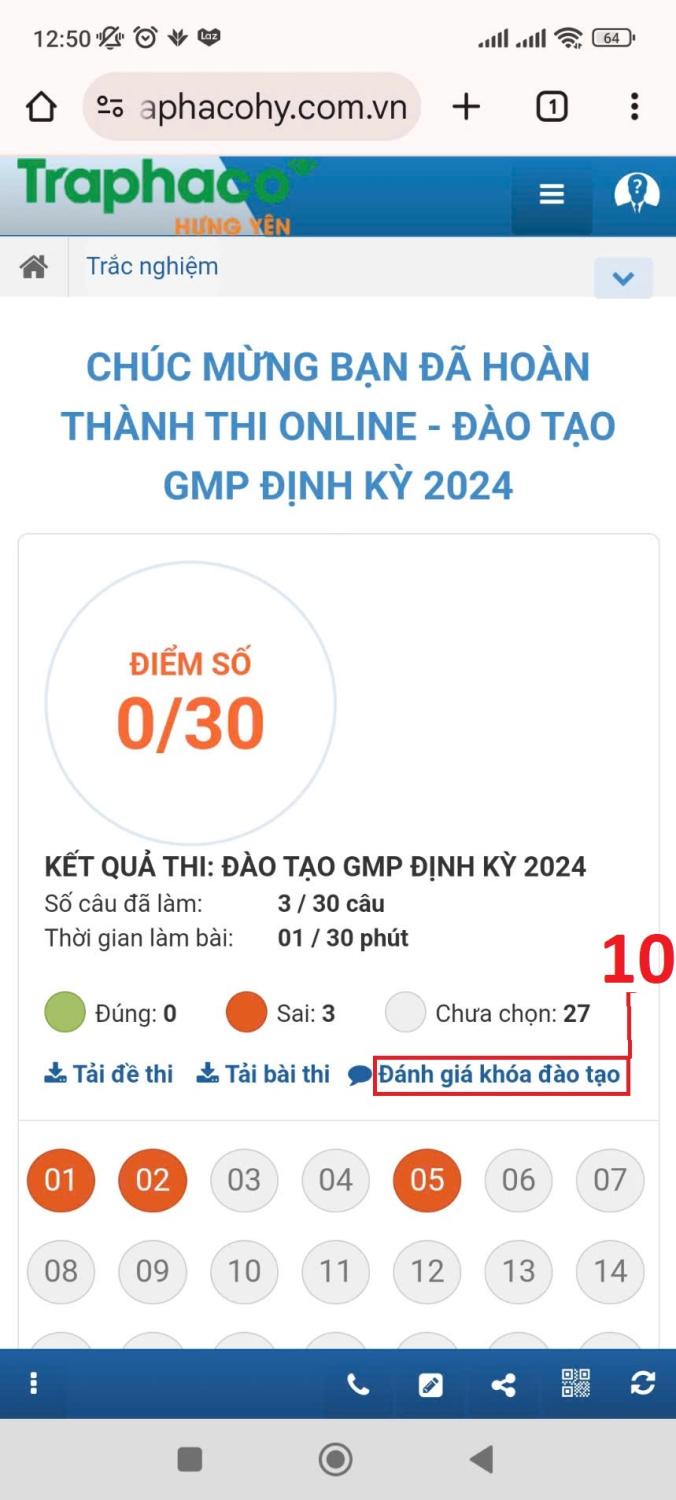Tap the phone call icon
The height and width of the screenshot is (1500, 676).
click(x=358, y=1384)
